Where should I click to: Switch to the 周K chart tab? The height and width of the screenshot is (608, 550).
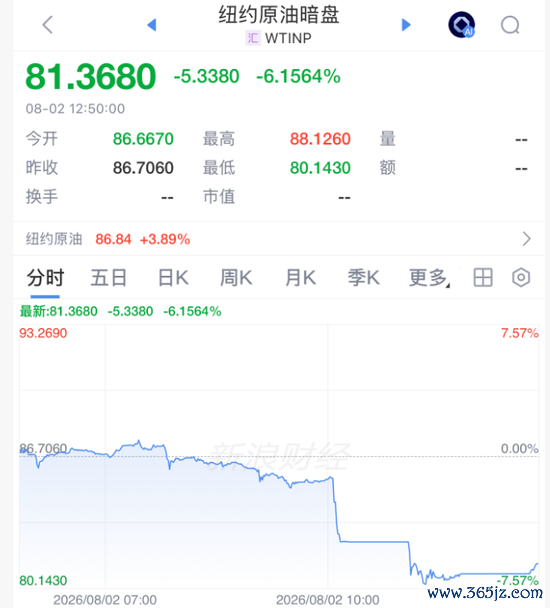point(236,278)
